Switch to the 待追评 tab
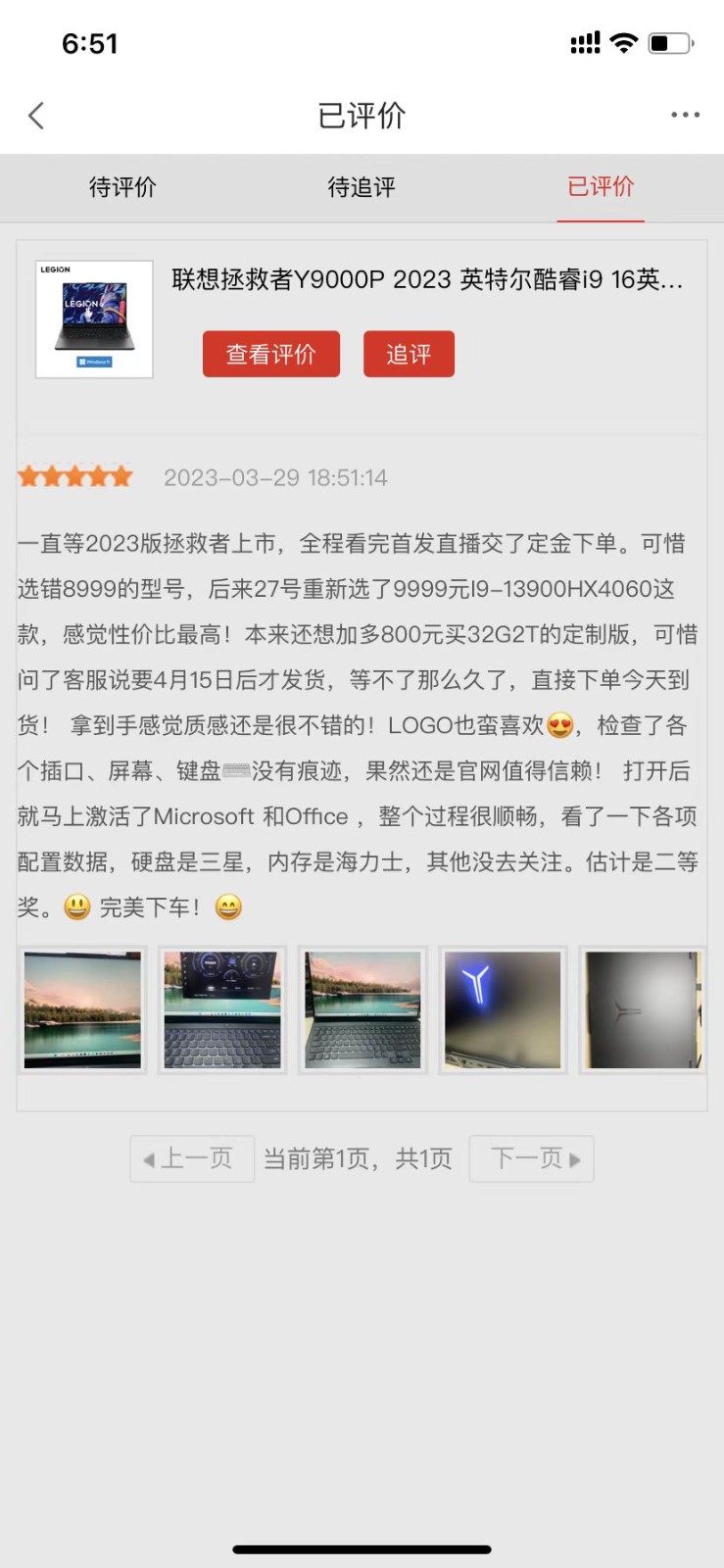 tap(362, 187)
